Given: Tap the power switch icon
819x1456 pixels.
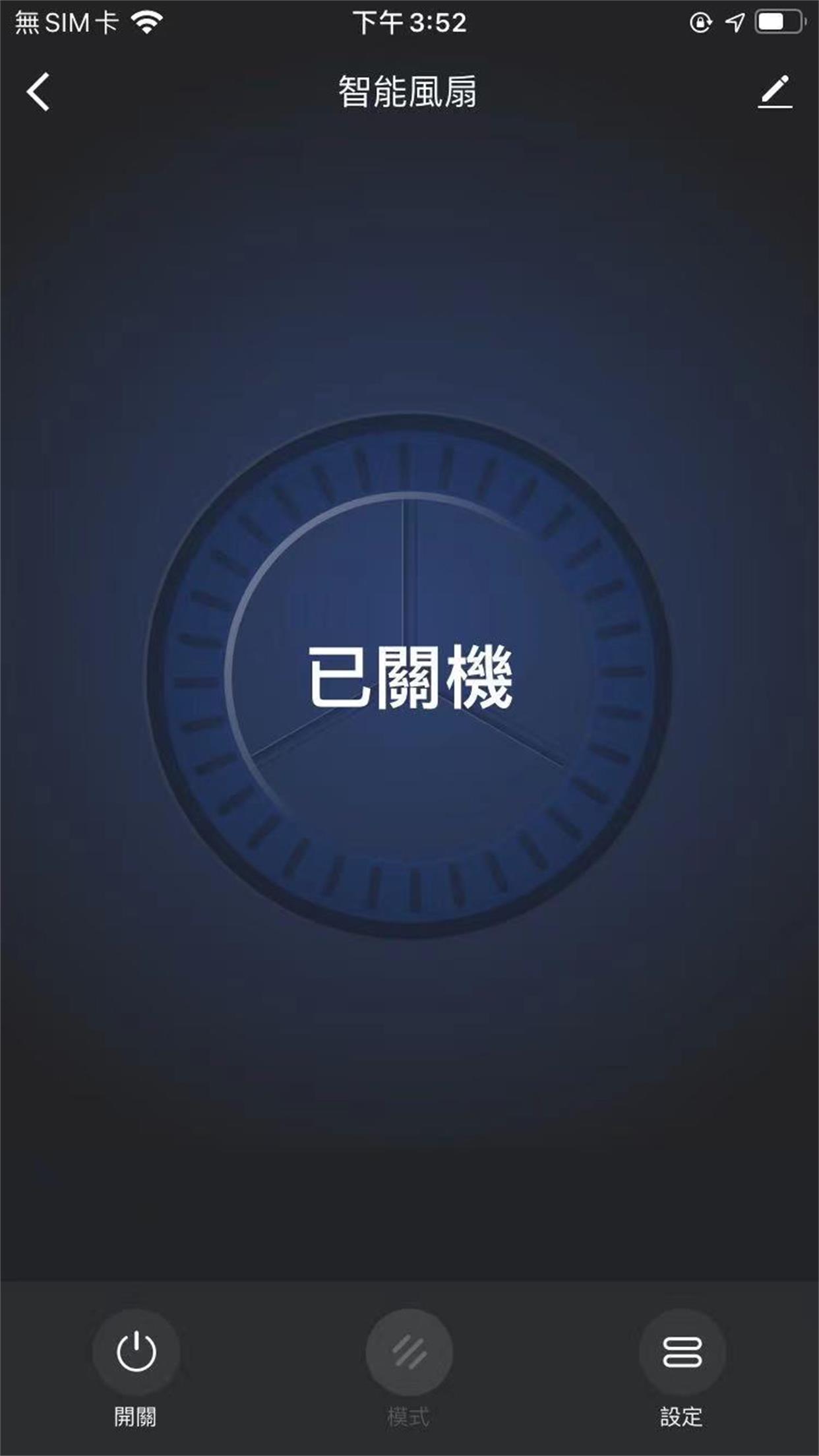Looking at the screenshot, I should [135, 1352].
